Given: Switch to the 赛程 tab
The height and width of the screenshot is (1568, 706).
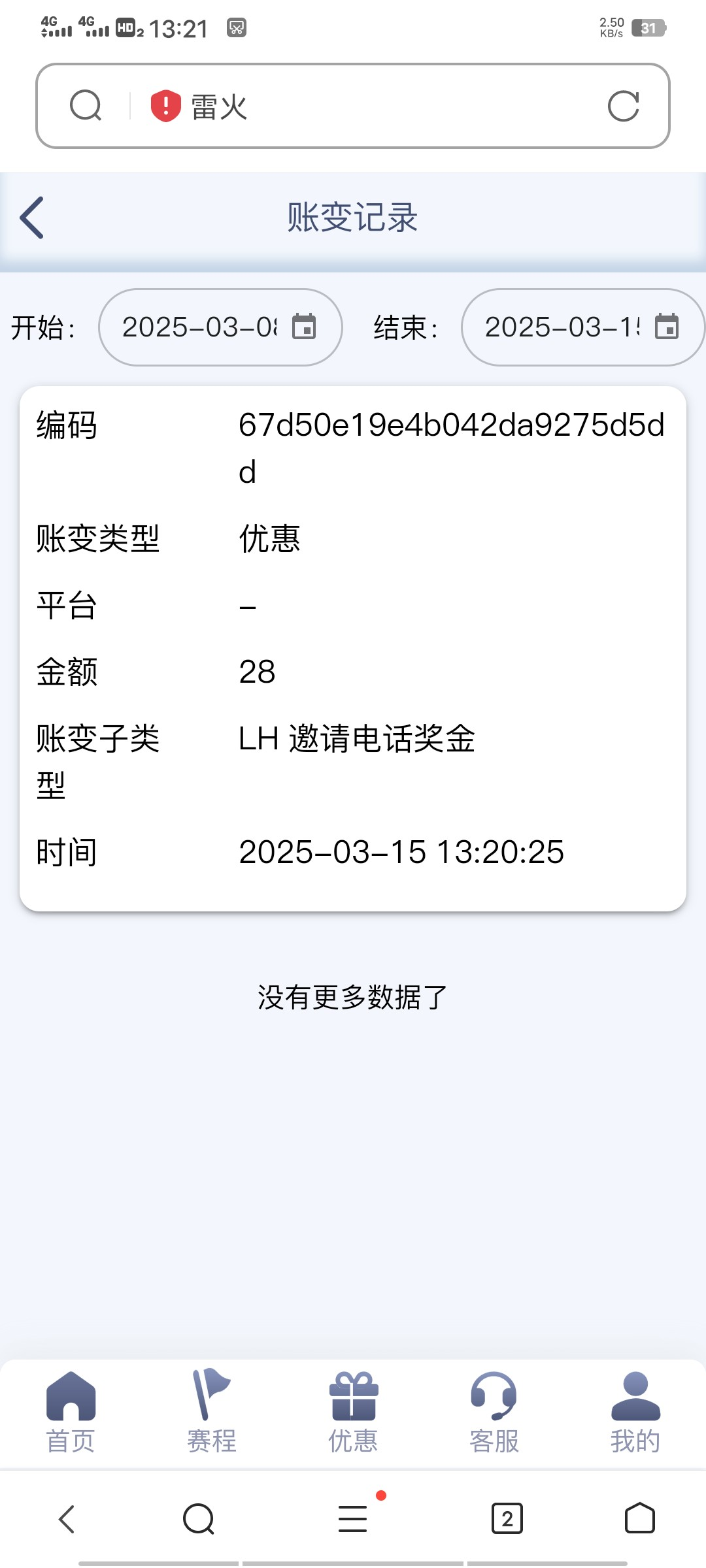Looking at the screenshot, I should (x=212, y=1413).
